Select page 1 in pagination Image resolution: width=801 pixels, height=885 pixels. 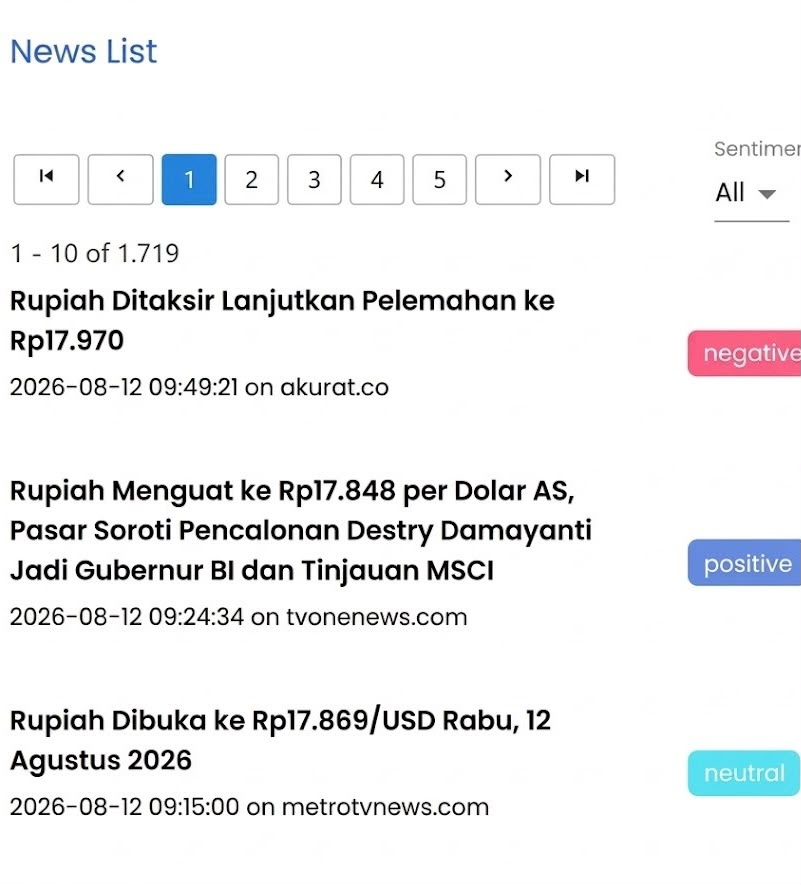click(x=189, y=179)
